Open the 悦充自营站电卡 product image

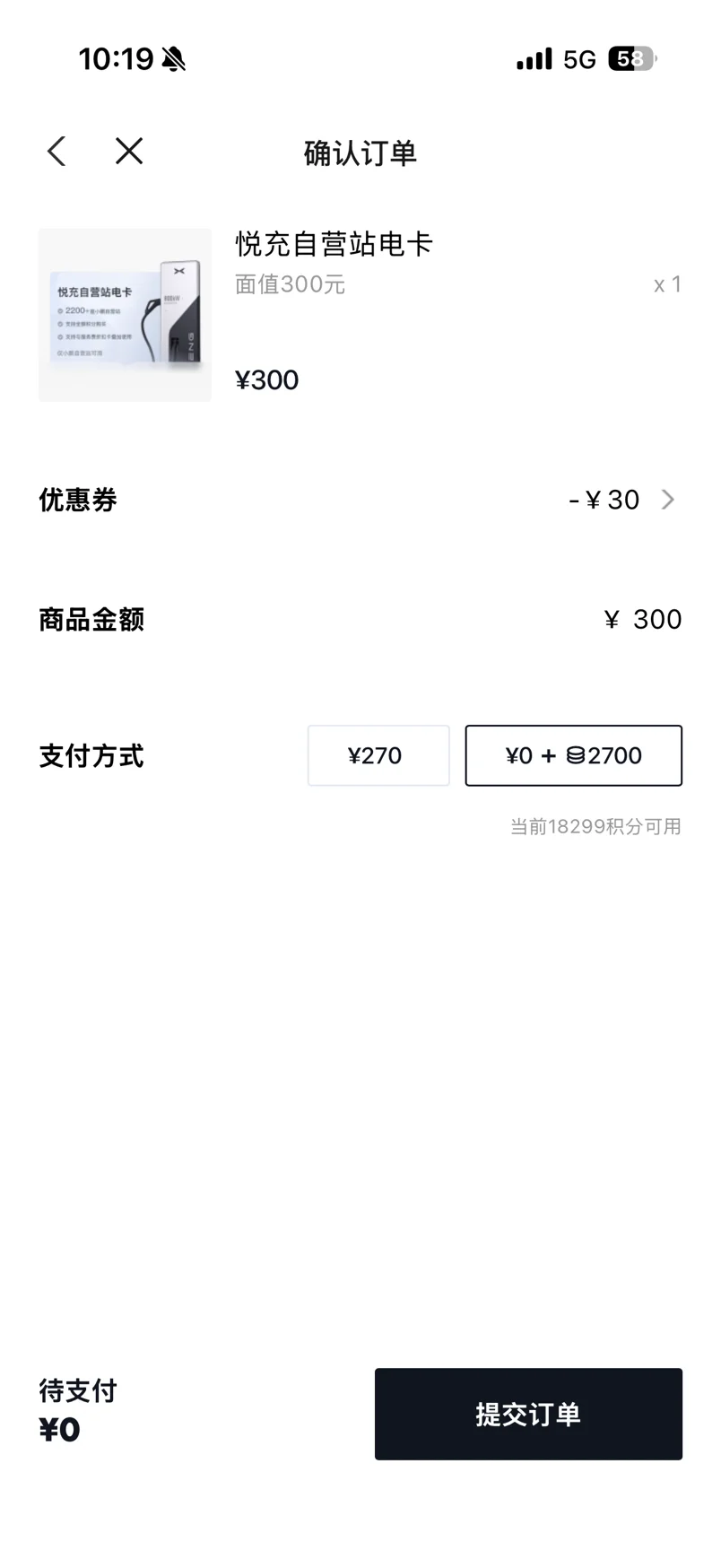click(125, 315)
